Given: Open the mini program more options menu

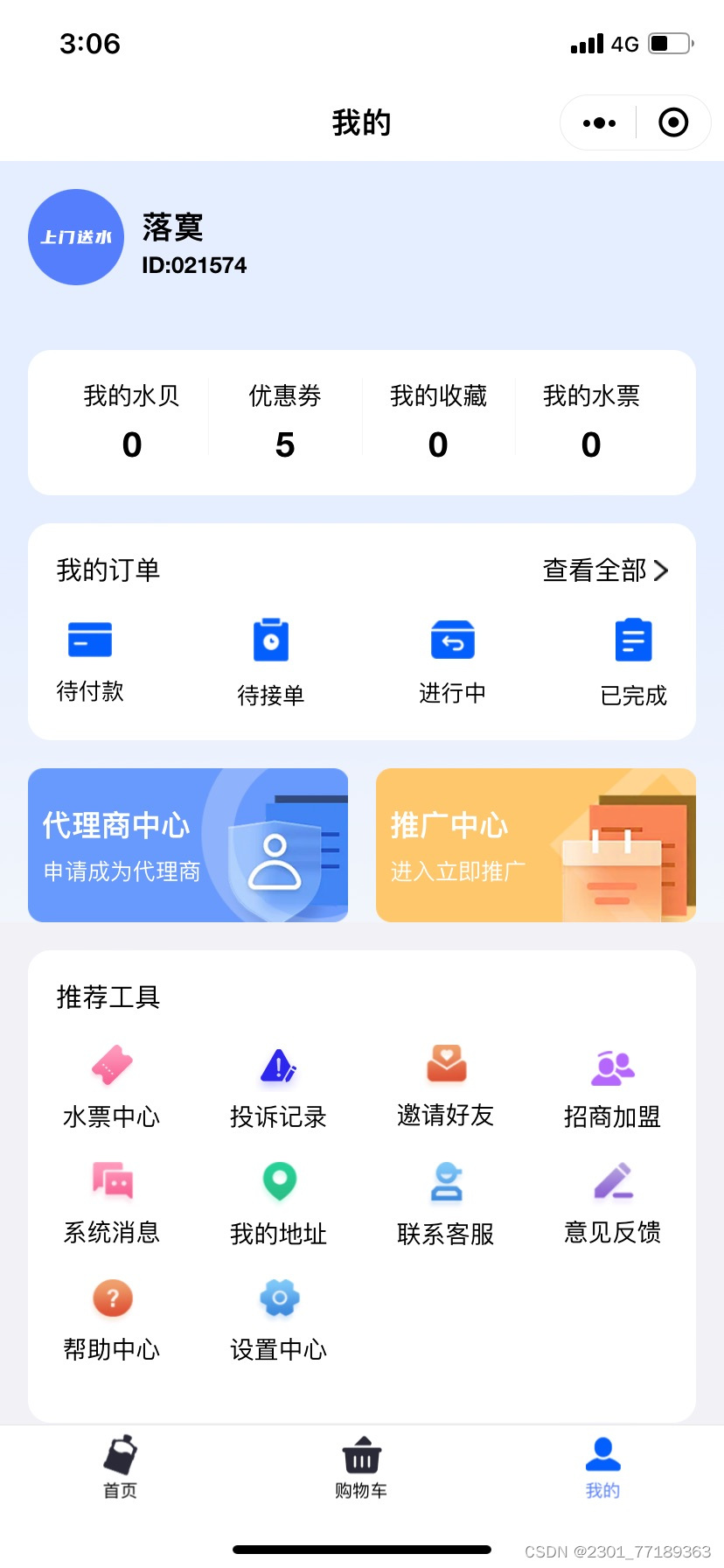Looking at the screenshot, I should (599, 123).
